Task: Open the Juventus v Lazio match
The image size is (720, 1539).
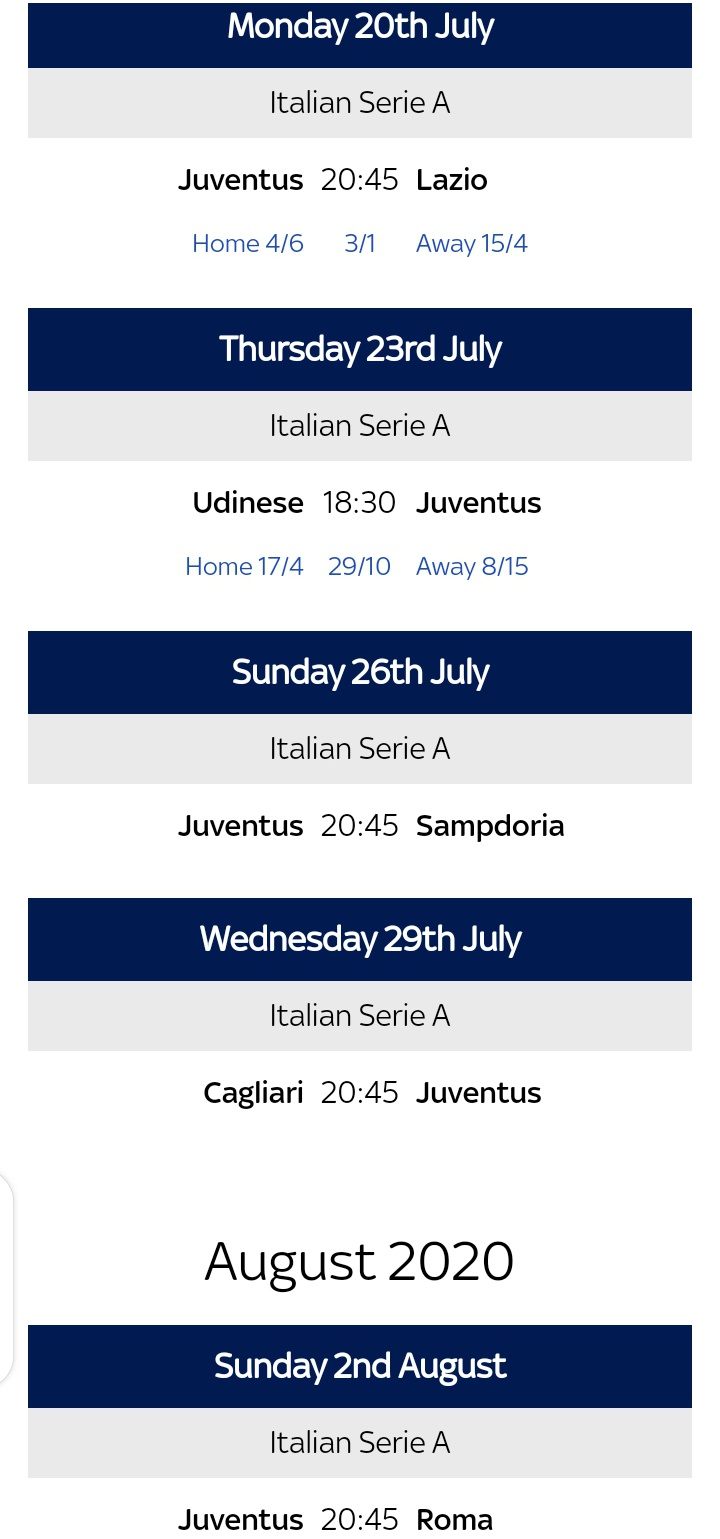Action: [x=360, y=180]
